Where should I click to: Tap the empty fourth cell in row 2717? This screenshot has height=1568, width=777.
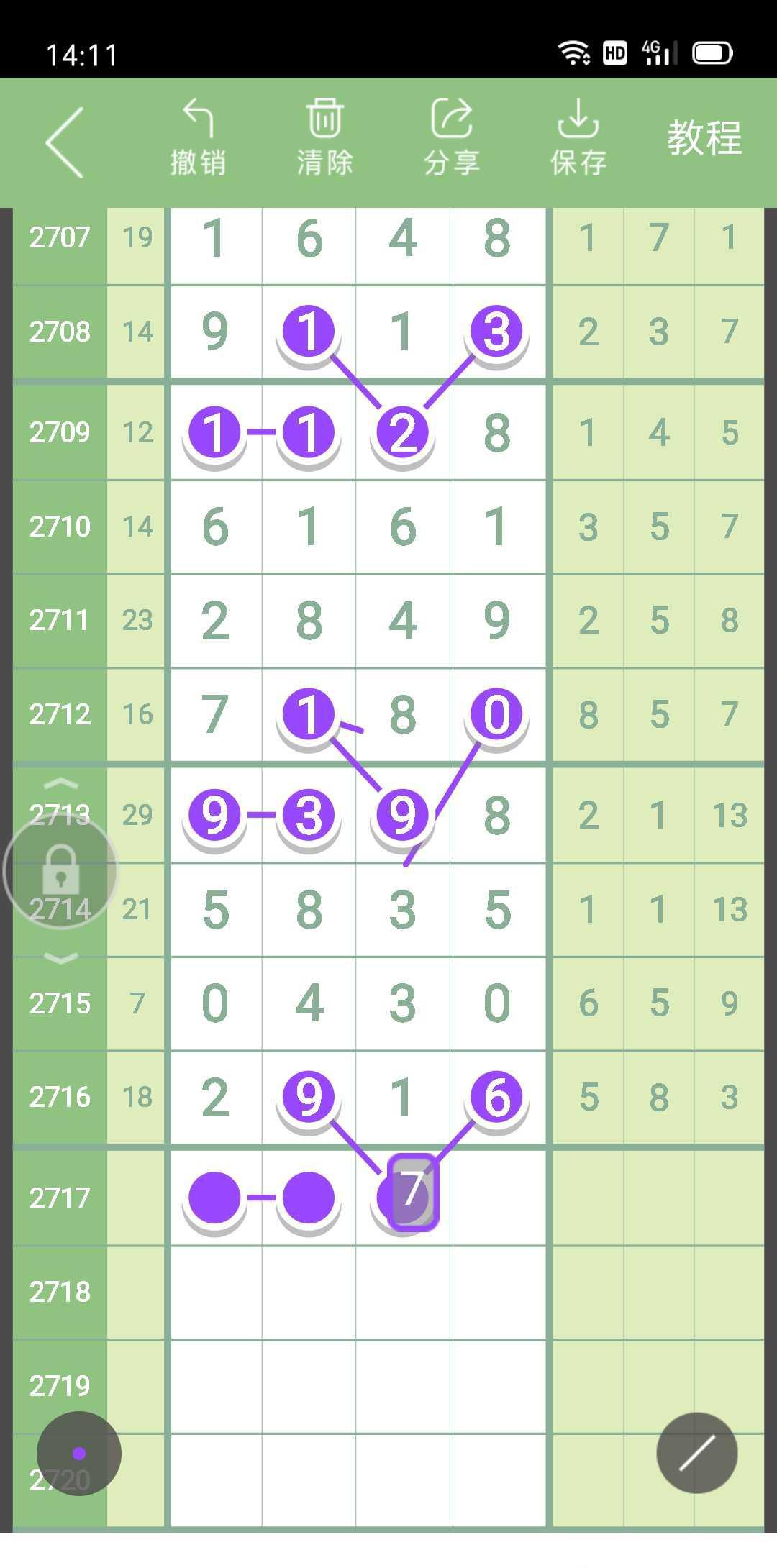(498, 1198)
